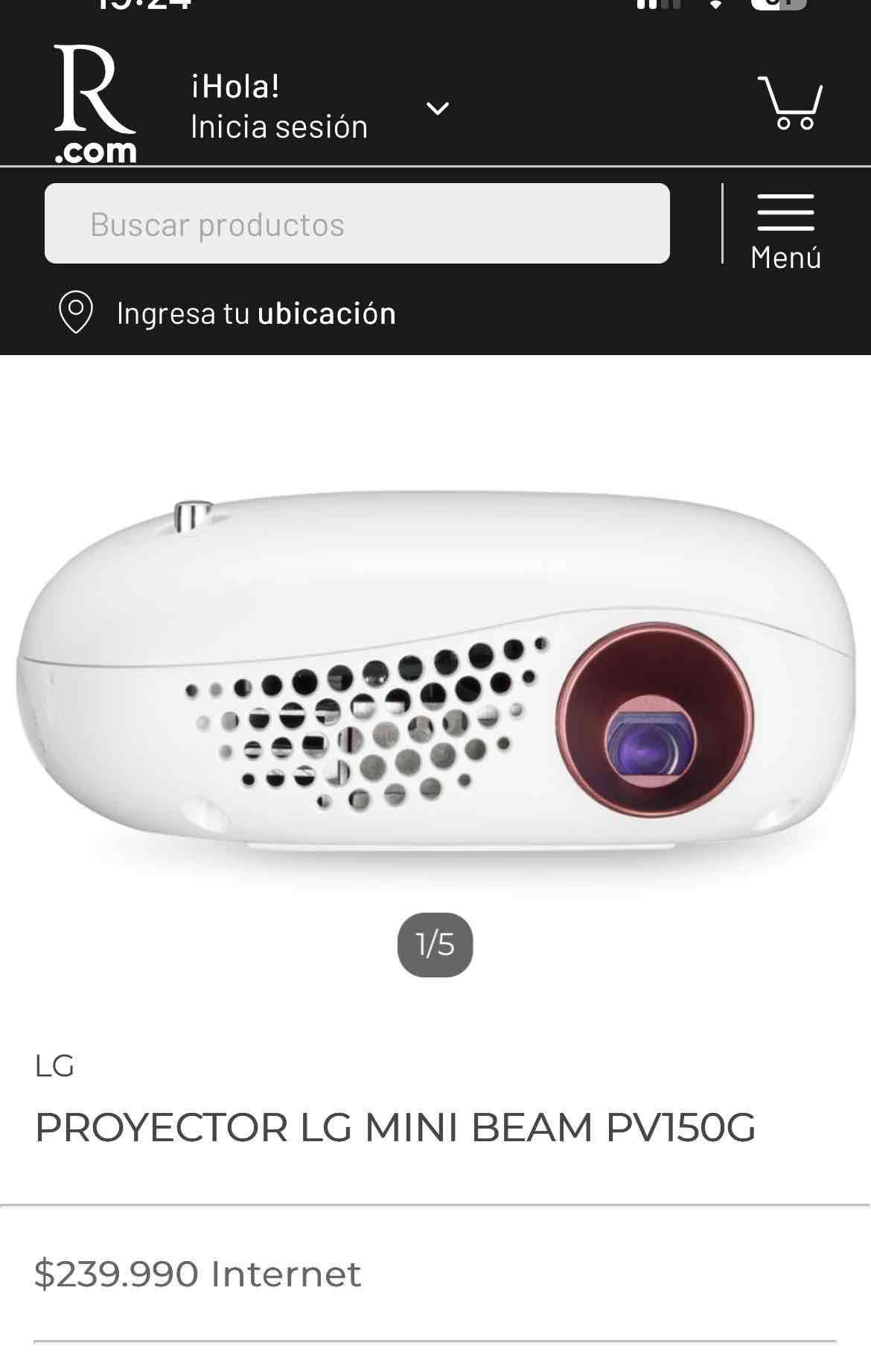Open the Menú item
Screen dimensions: 871x1372
tap(785, 231)
